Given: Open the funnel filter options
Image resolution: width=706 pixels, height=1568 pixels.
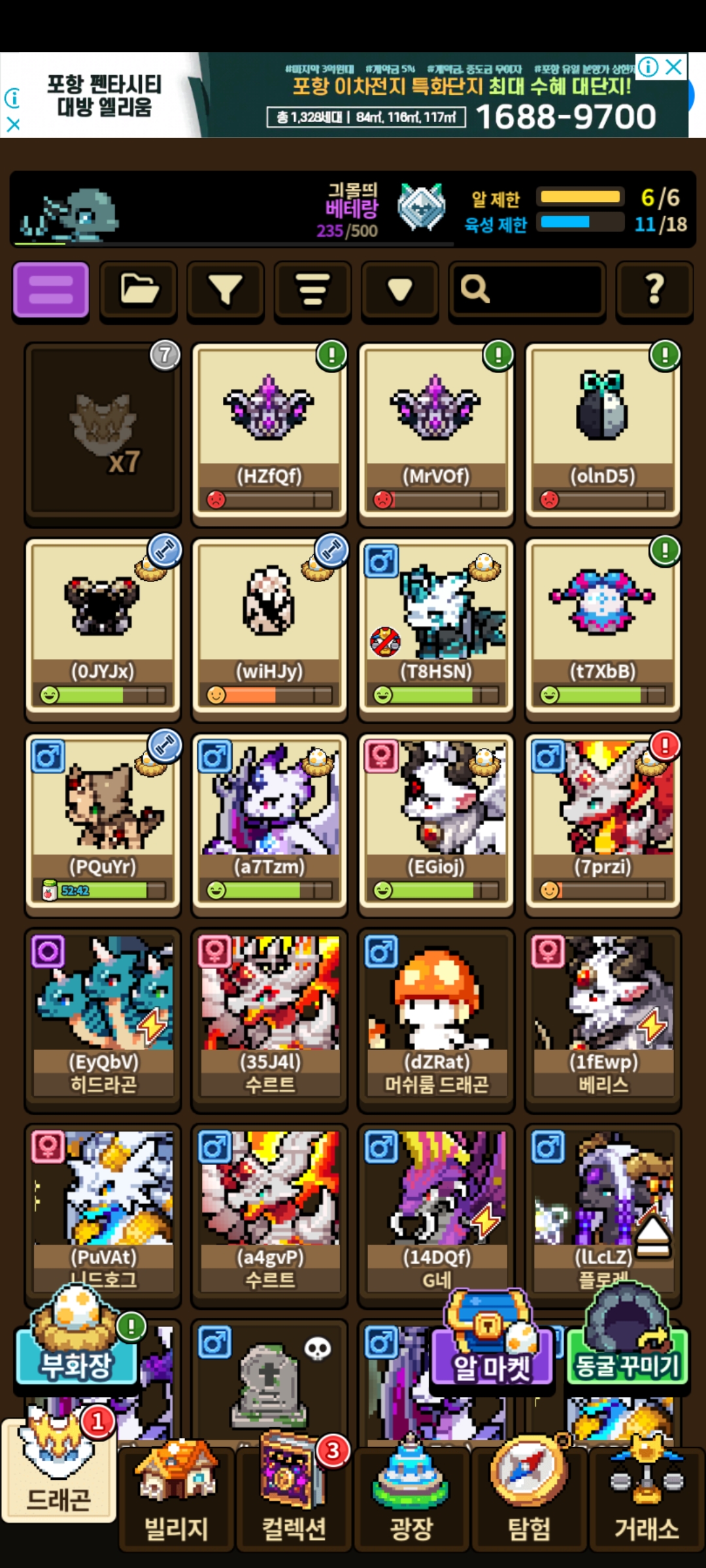Looking at the screenshot, I should coord(226,290).
